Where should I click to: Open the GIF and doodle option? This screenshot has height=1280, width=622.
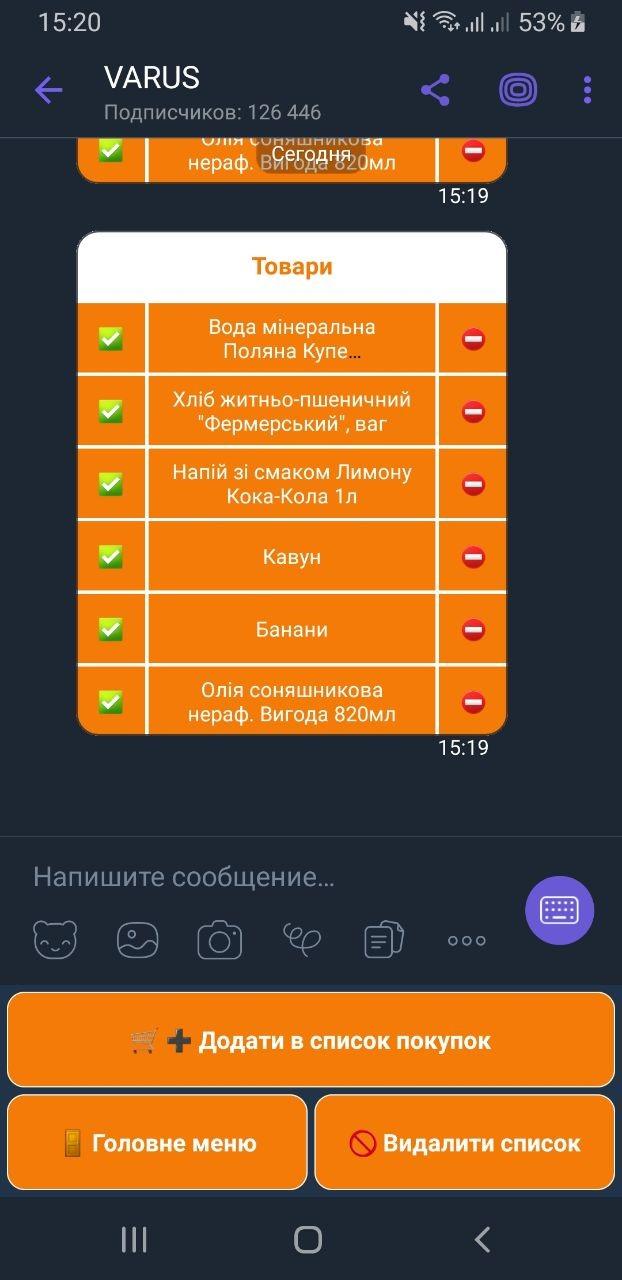302,940
